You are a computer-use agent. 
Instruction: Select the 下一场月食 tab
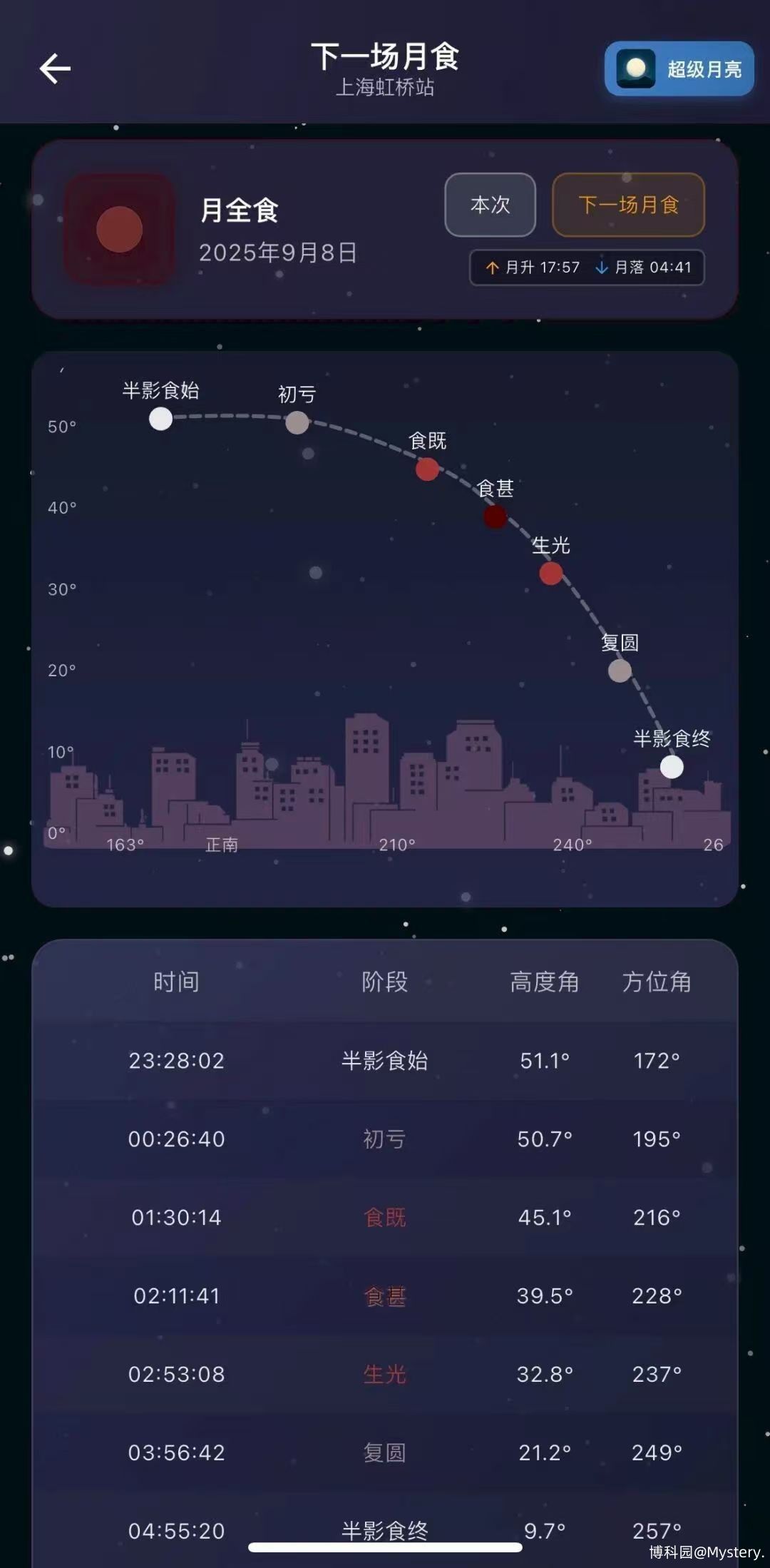[x=628, y=205]
